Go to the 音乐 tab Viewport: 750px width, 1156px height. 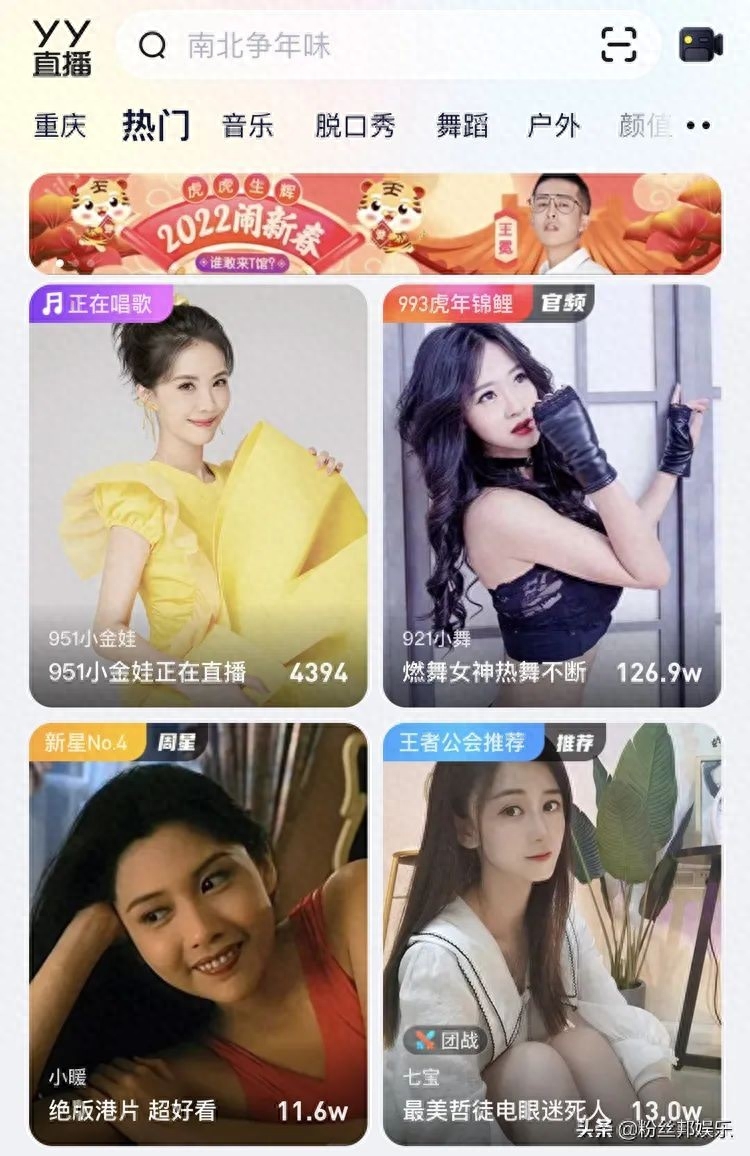248,126
